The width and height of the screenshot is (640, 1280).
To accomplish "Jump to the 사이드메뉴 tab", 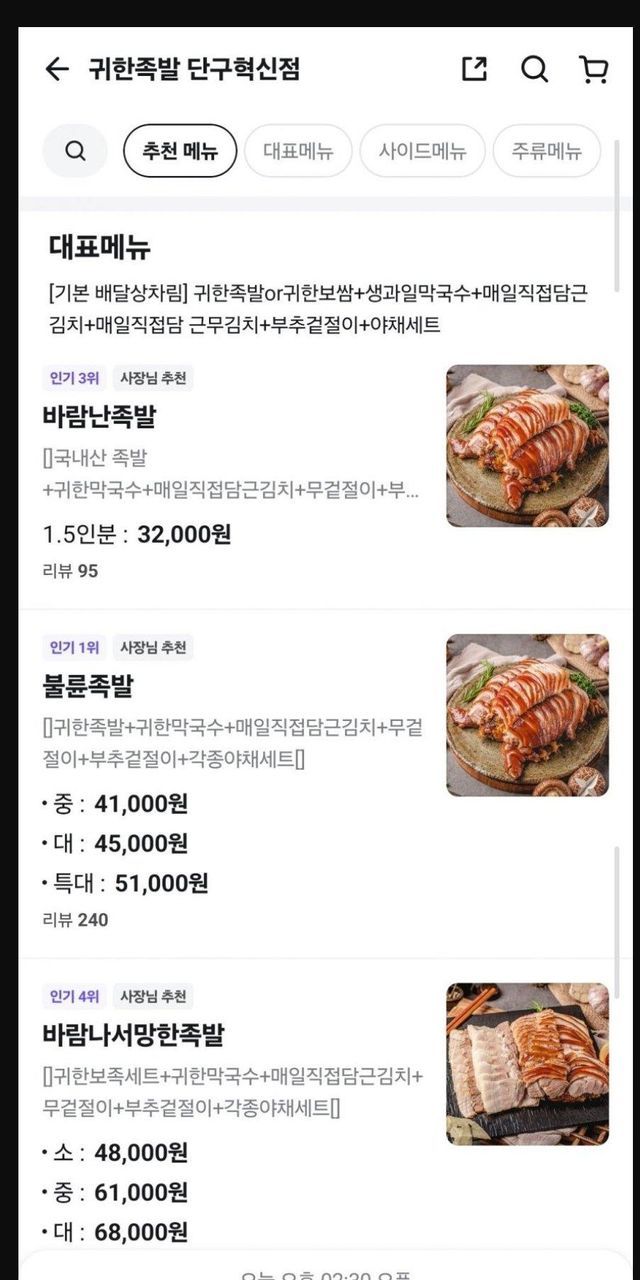I will coord(422,151).
